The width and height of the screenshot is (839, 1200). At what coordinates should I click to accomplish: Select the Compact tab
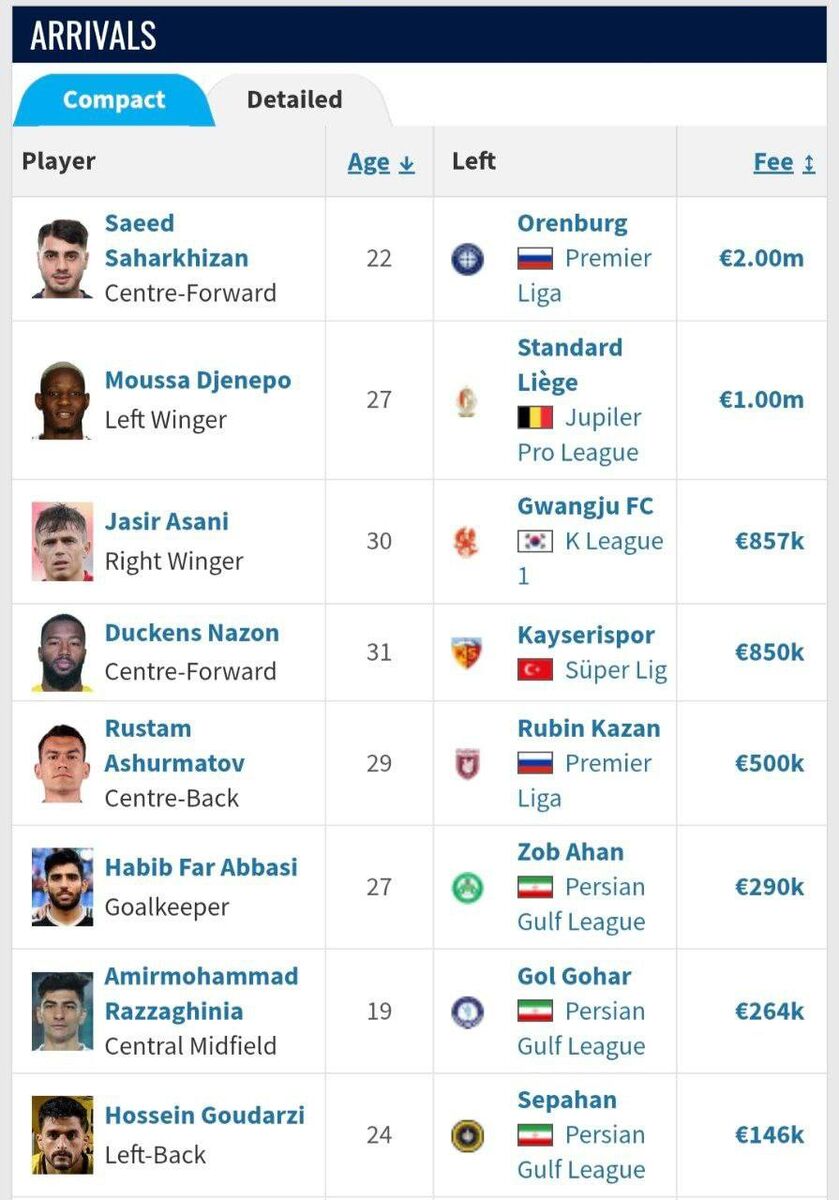pyautogui.click(x=113, y=100)
